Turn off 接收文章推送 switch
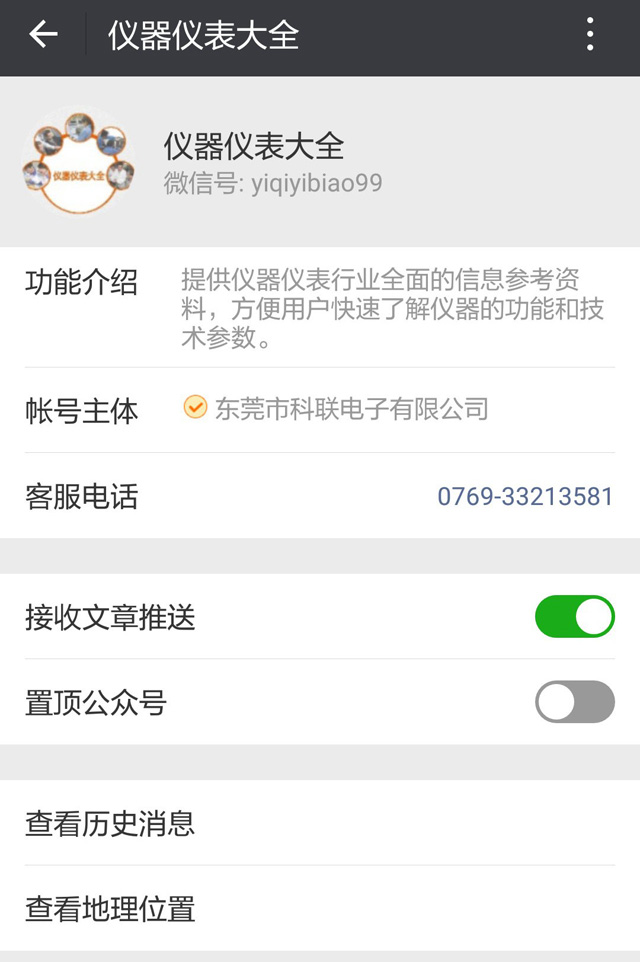This screenshot has height=962, width=640. pos(574,617)
